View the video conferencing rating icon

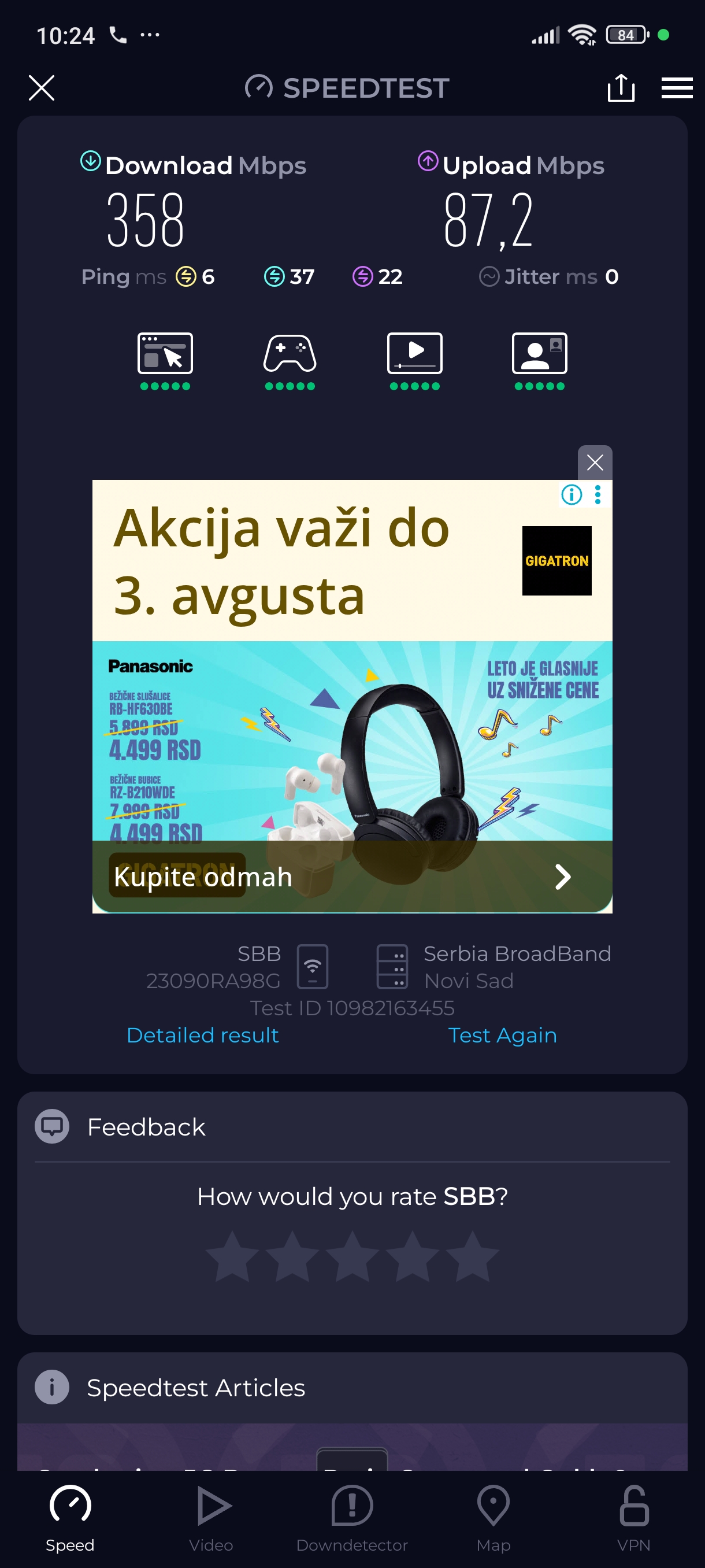point(540,354)
